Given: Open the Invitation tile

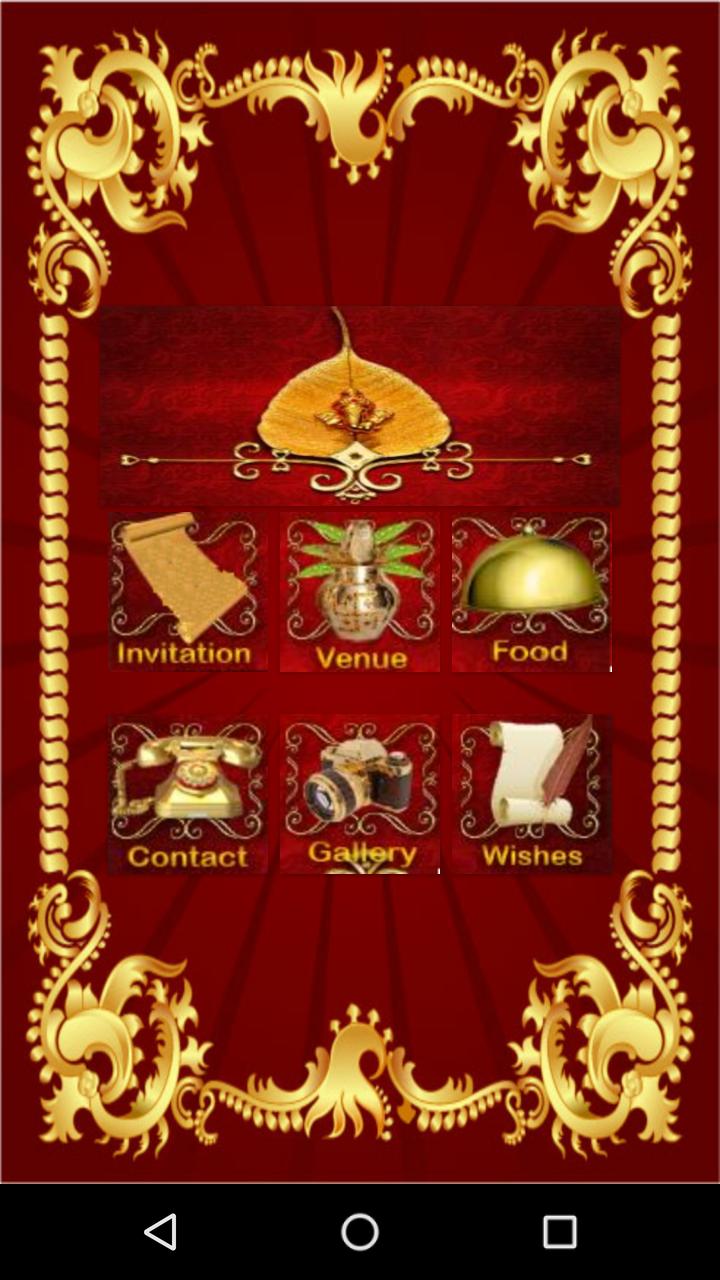Looking at the screenshot, I should tap(187, 591).
